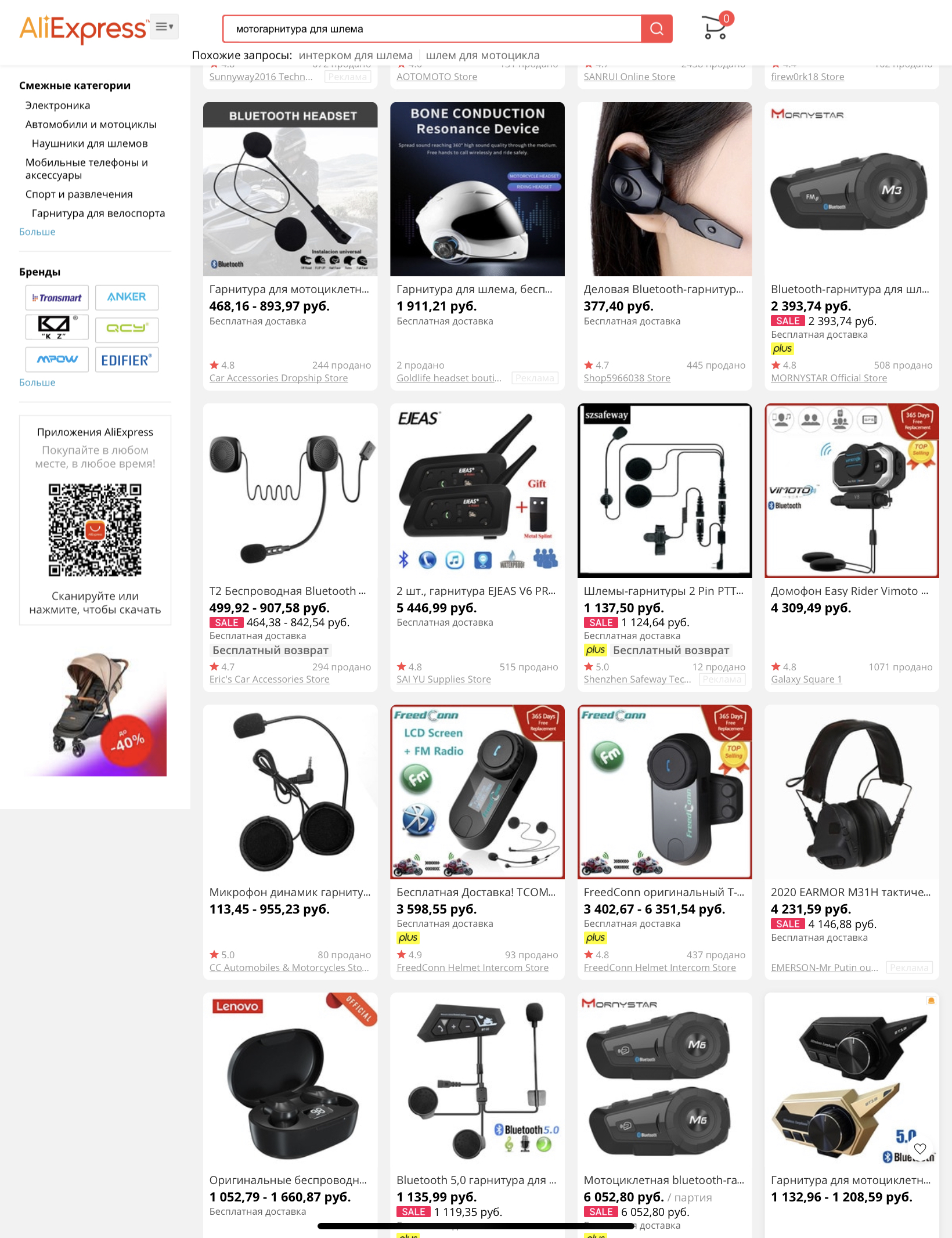Open Bone Conduction helmet headset product

(477, 189)
